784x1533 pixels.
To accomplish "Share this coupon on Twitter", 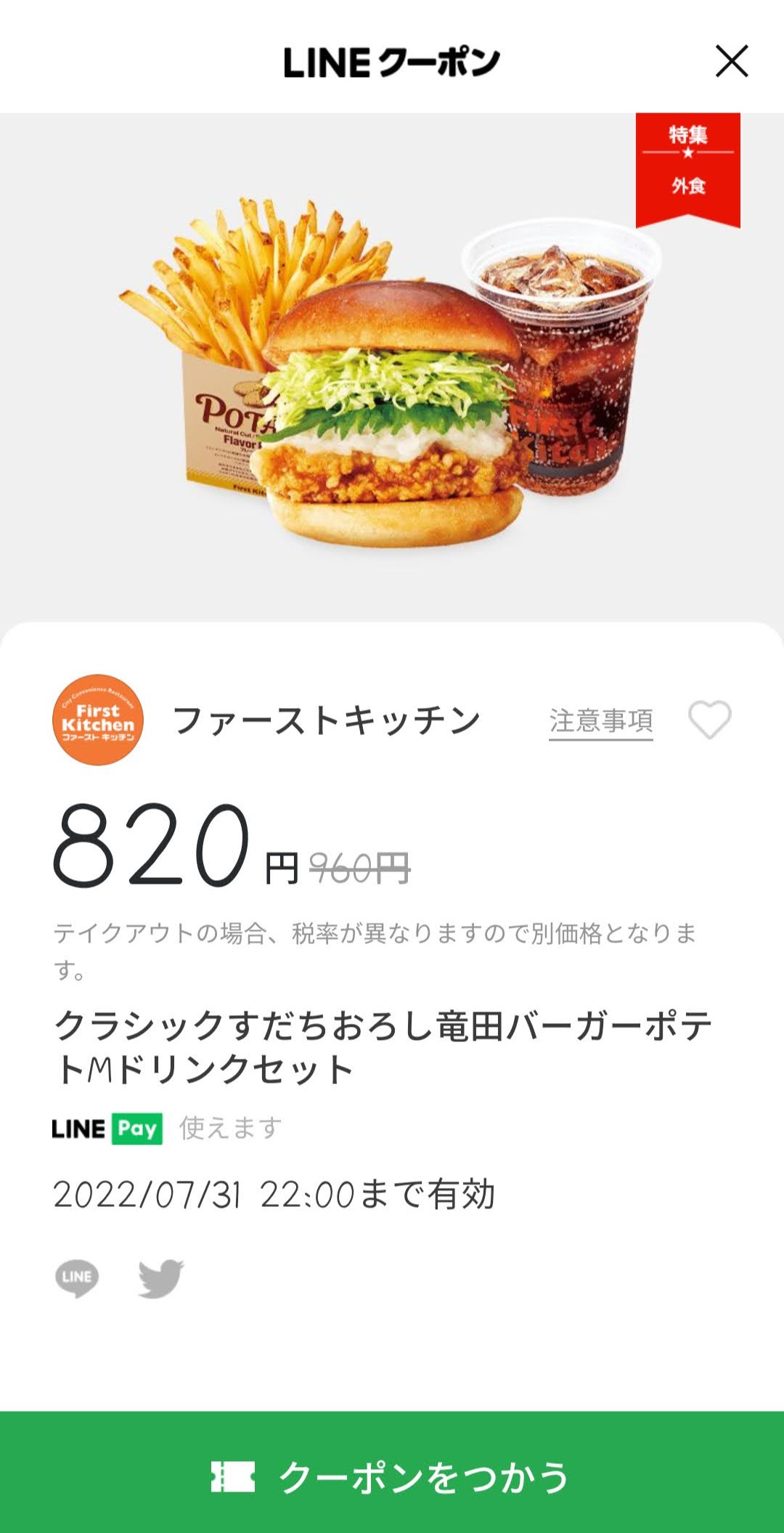I will [160, 1277].
